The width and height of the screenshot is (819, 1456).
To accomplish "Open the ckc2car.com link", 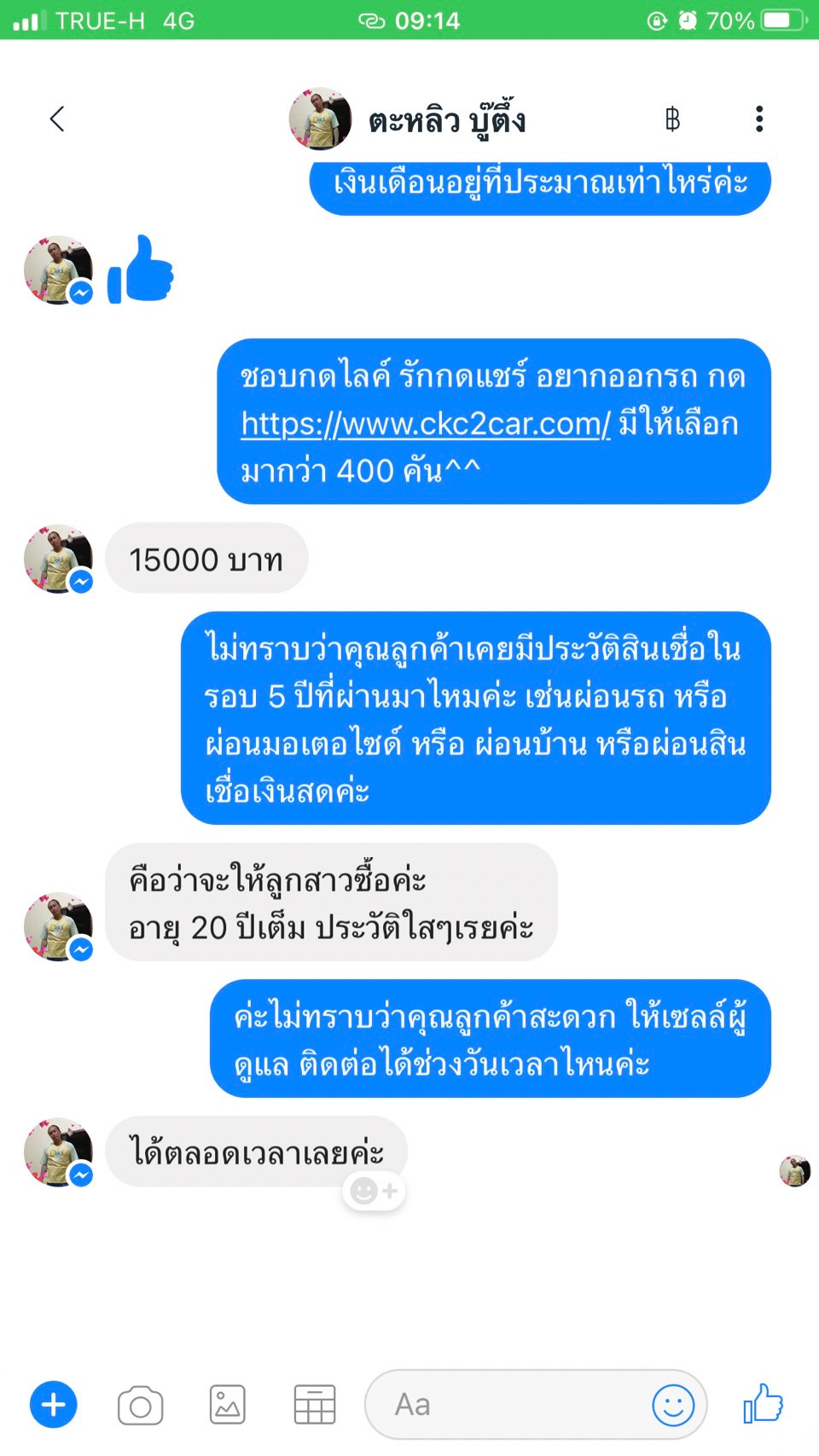I will (426, 423).
